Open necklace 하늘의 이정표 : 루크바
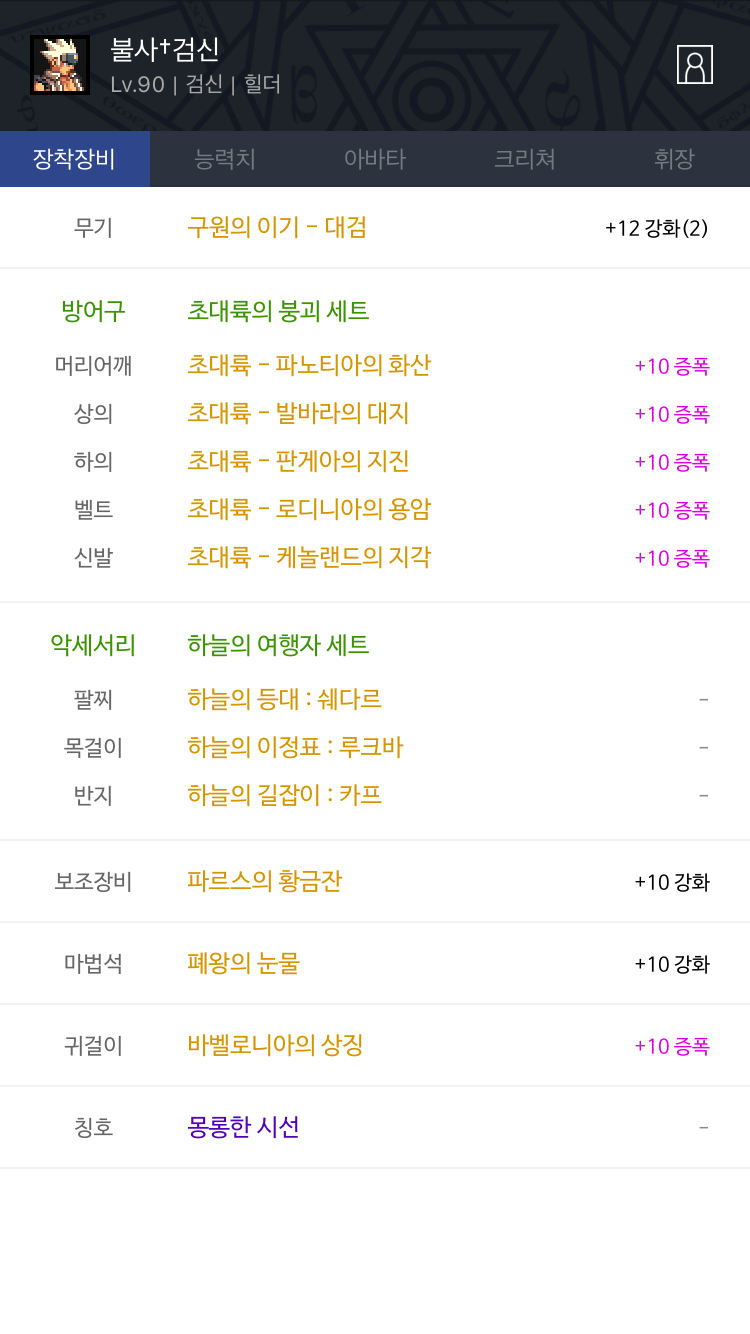Screen dimensions: 750x1334 click(x=295, y=747)
